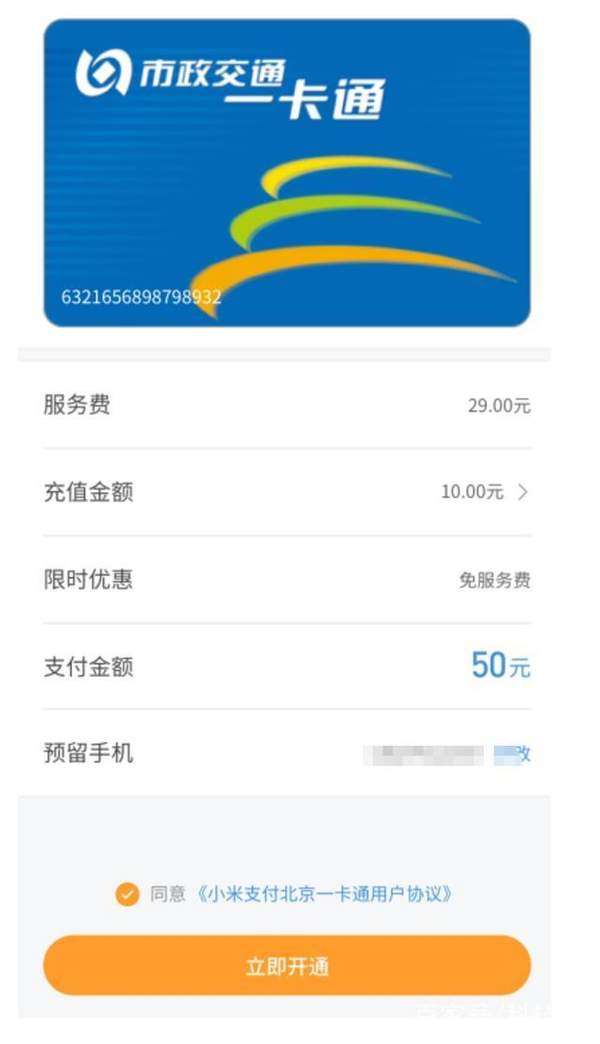Tap the 立即开通 button

click(x=287, y=966)
